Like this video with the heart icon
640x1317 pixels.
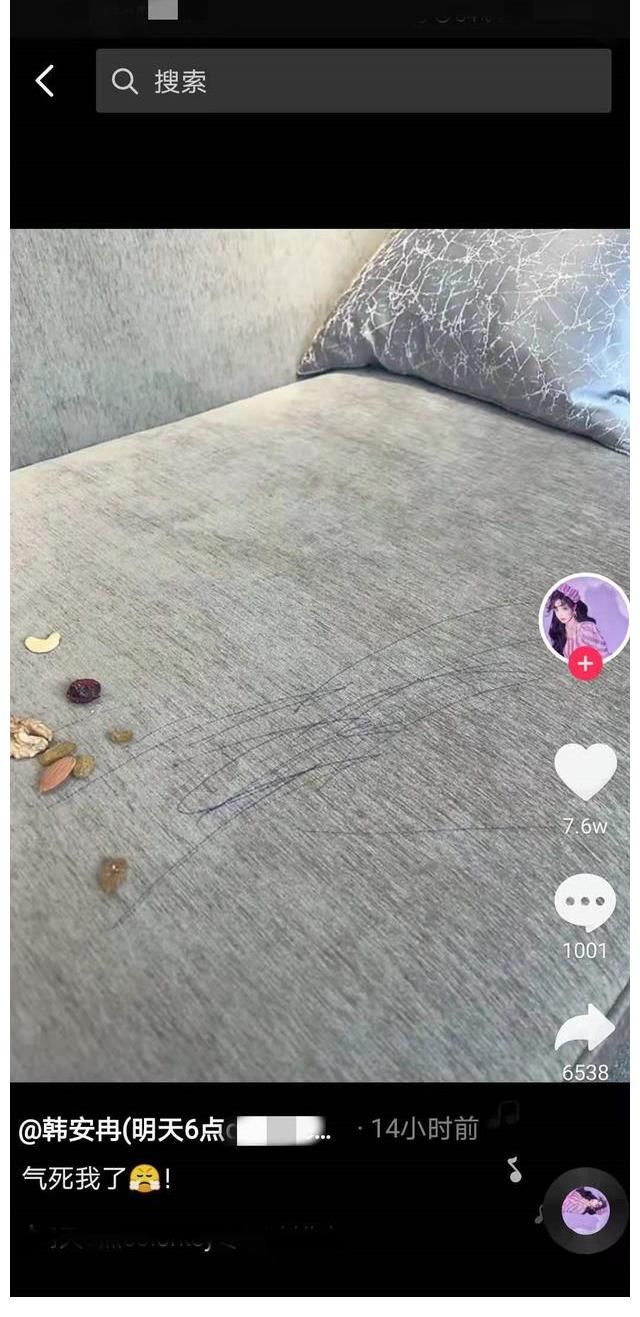585,772
